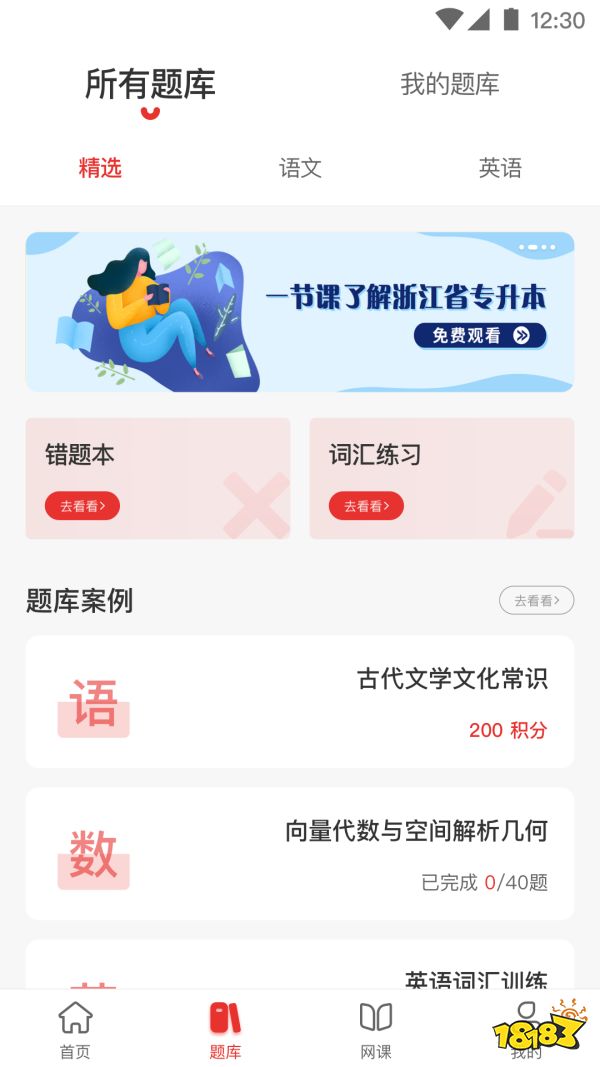Switch to the 英语 category
600x1067 pixels.
(x=500, y=167)
